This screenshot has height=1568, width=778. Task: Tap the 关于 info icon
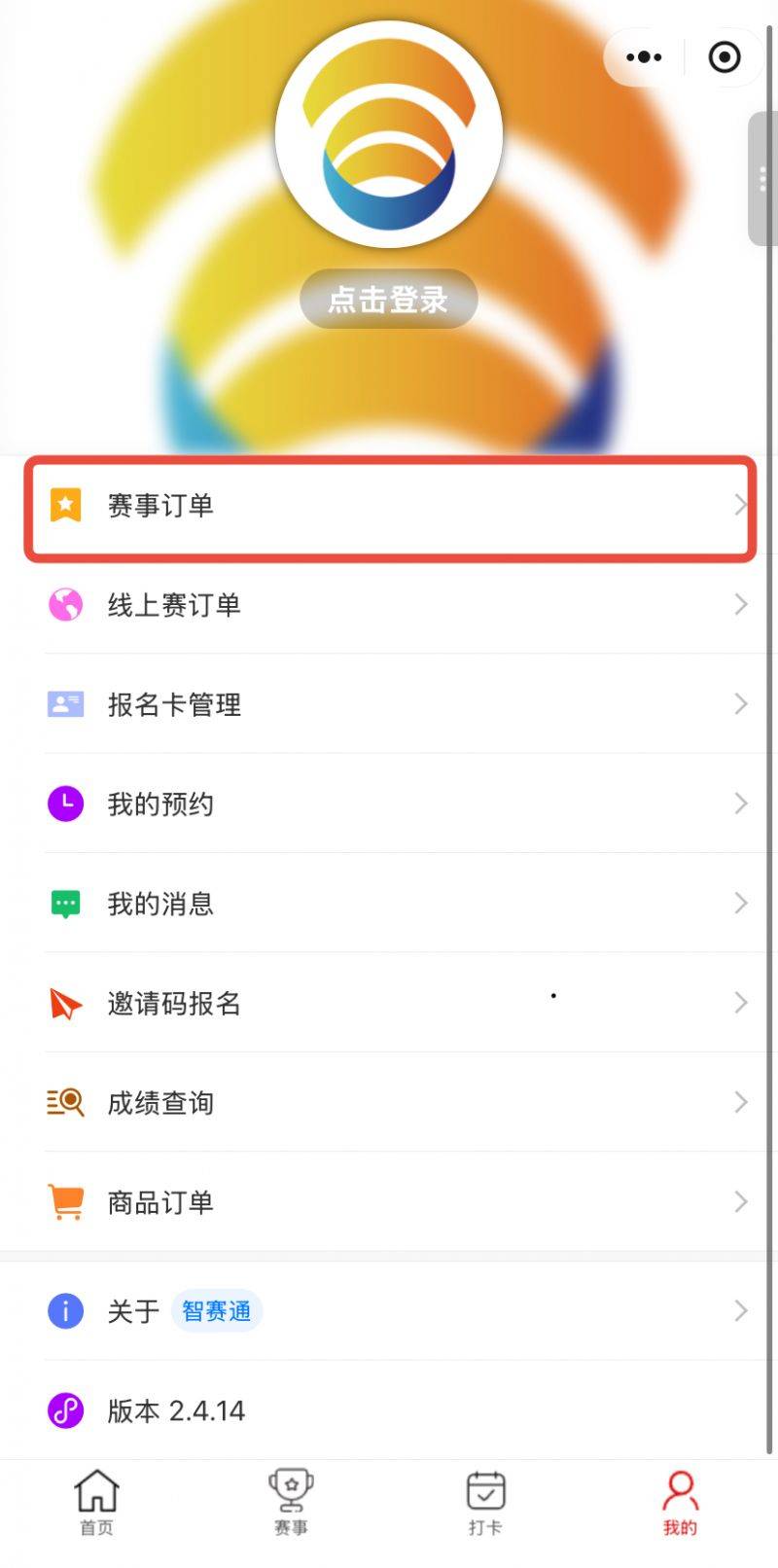pyautogui.click(x=64, y=1310)
